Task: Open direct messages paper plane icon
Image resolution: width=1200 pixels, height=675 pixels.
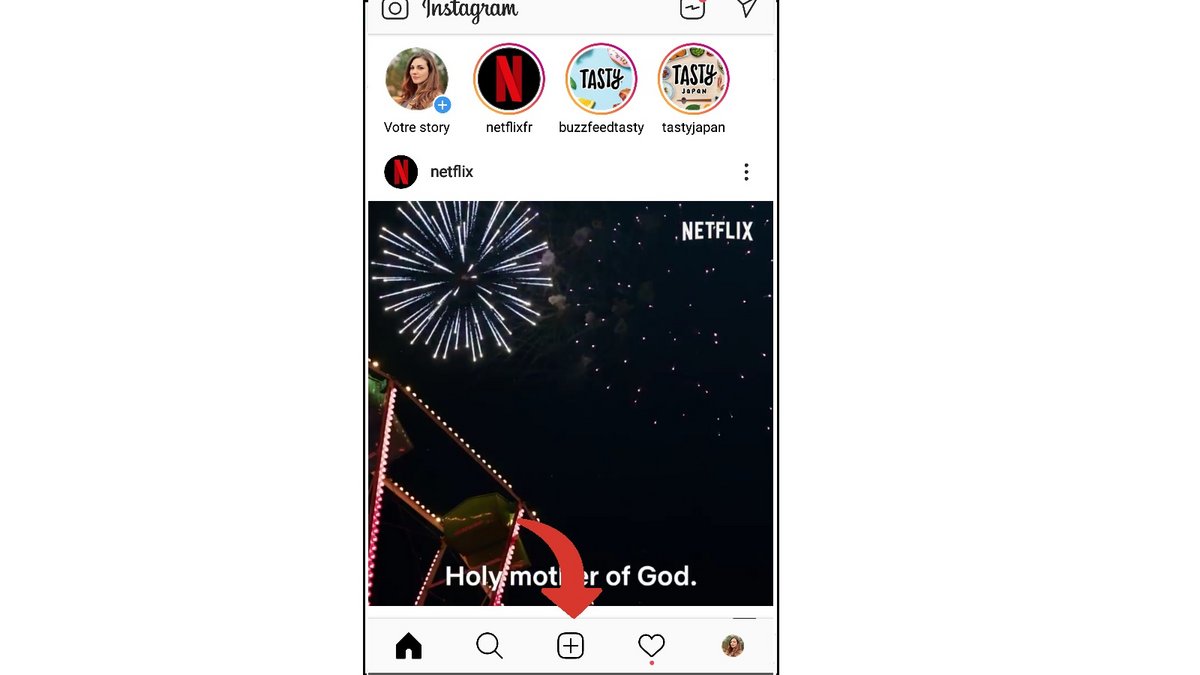Action: click(747, 8)
